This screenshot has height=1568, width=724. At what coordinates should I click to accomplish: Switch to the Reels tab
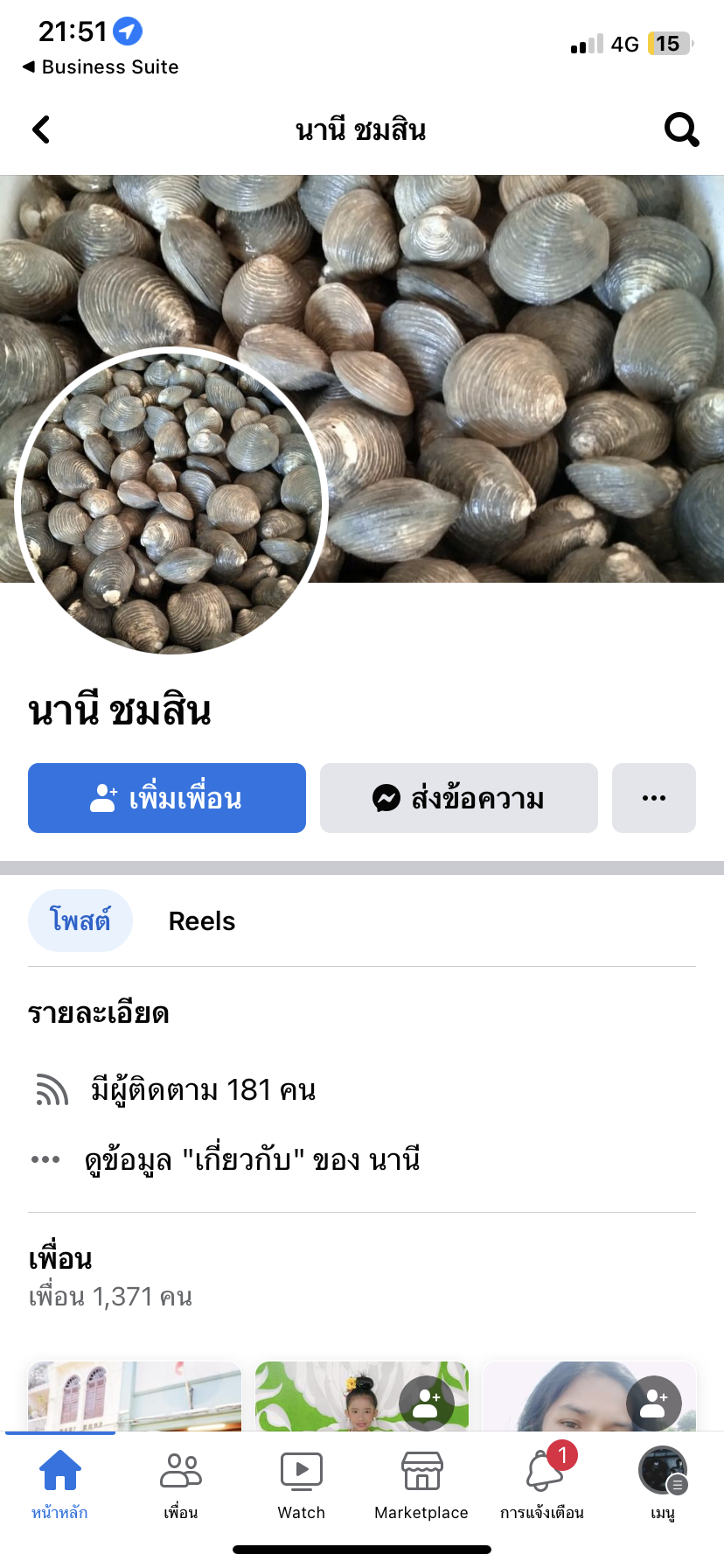201,921
